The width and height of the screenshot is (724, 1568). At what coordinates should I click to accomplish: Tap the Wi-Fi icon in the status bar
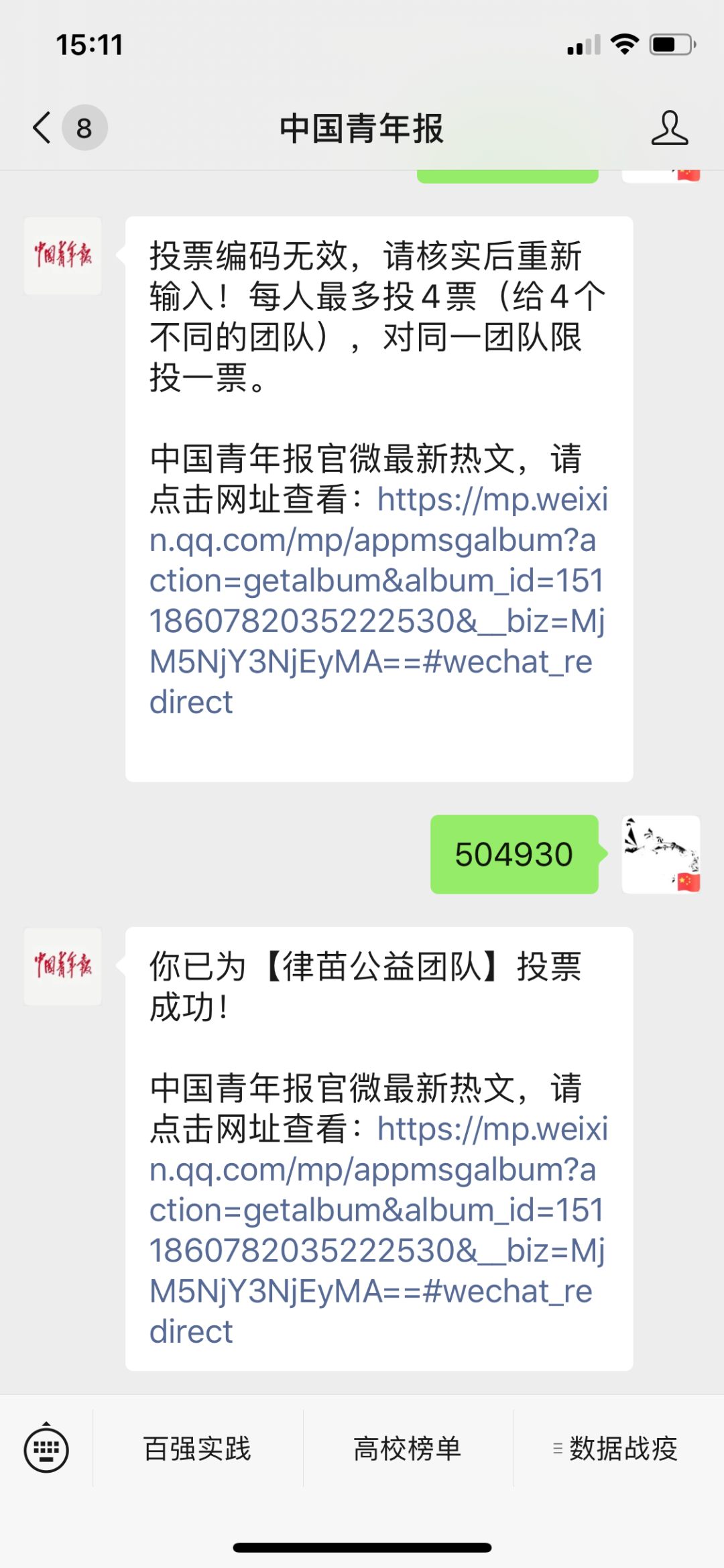point(625,45)
